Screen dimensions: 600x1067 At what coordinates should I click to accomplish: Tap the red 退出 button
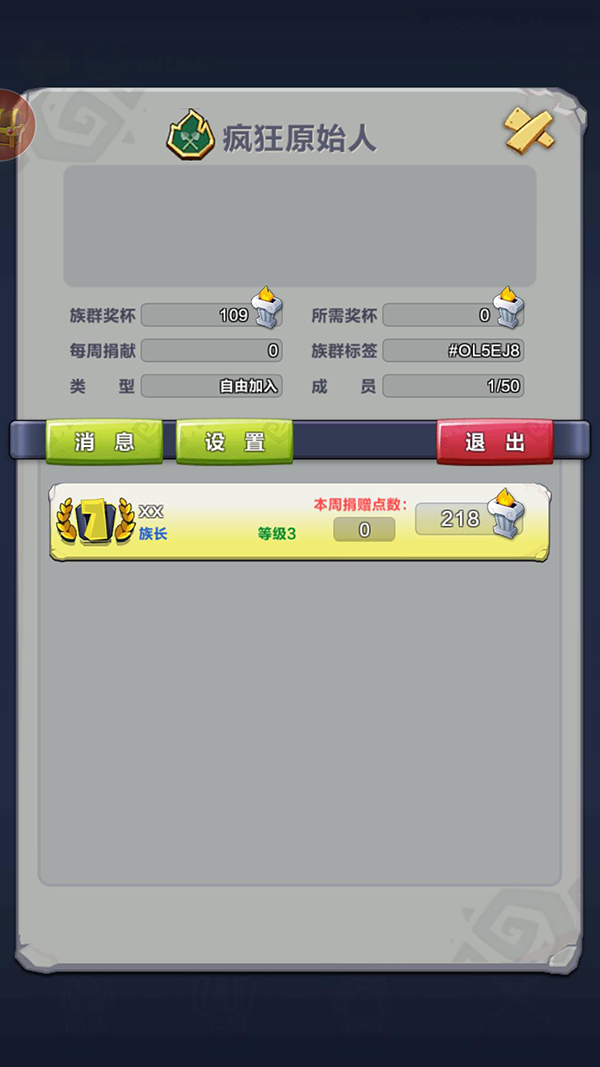tap(494, 442)
